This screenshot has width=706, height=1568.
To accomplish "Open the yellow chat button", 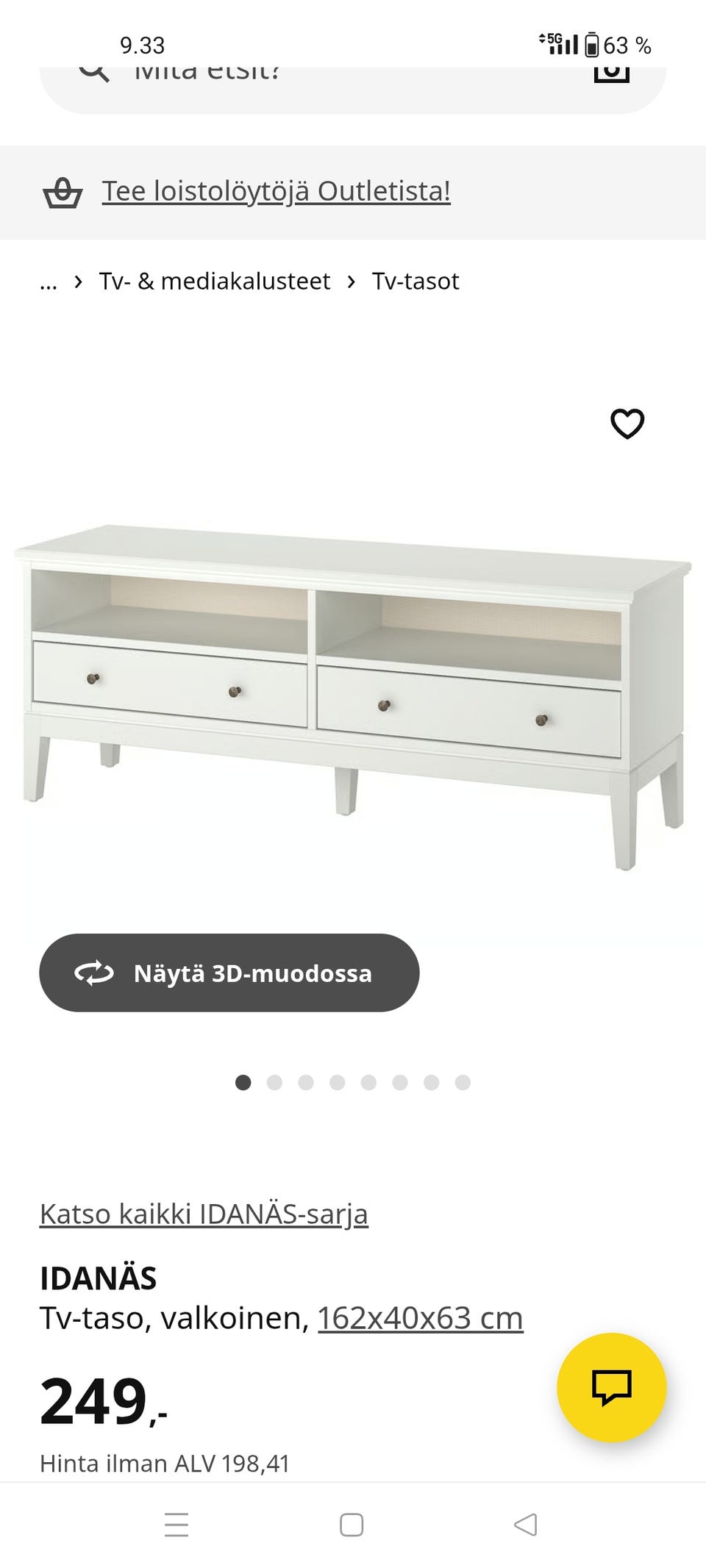I will (611, 1387).
